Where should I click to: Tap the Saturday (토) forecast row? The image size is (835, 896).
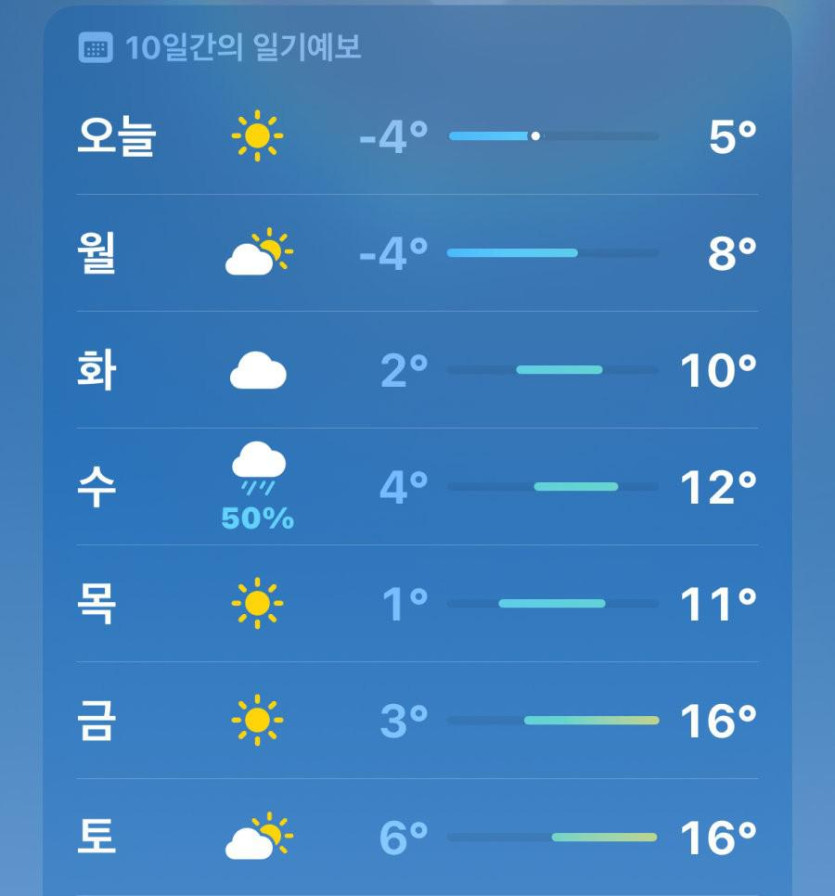417,837
